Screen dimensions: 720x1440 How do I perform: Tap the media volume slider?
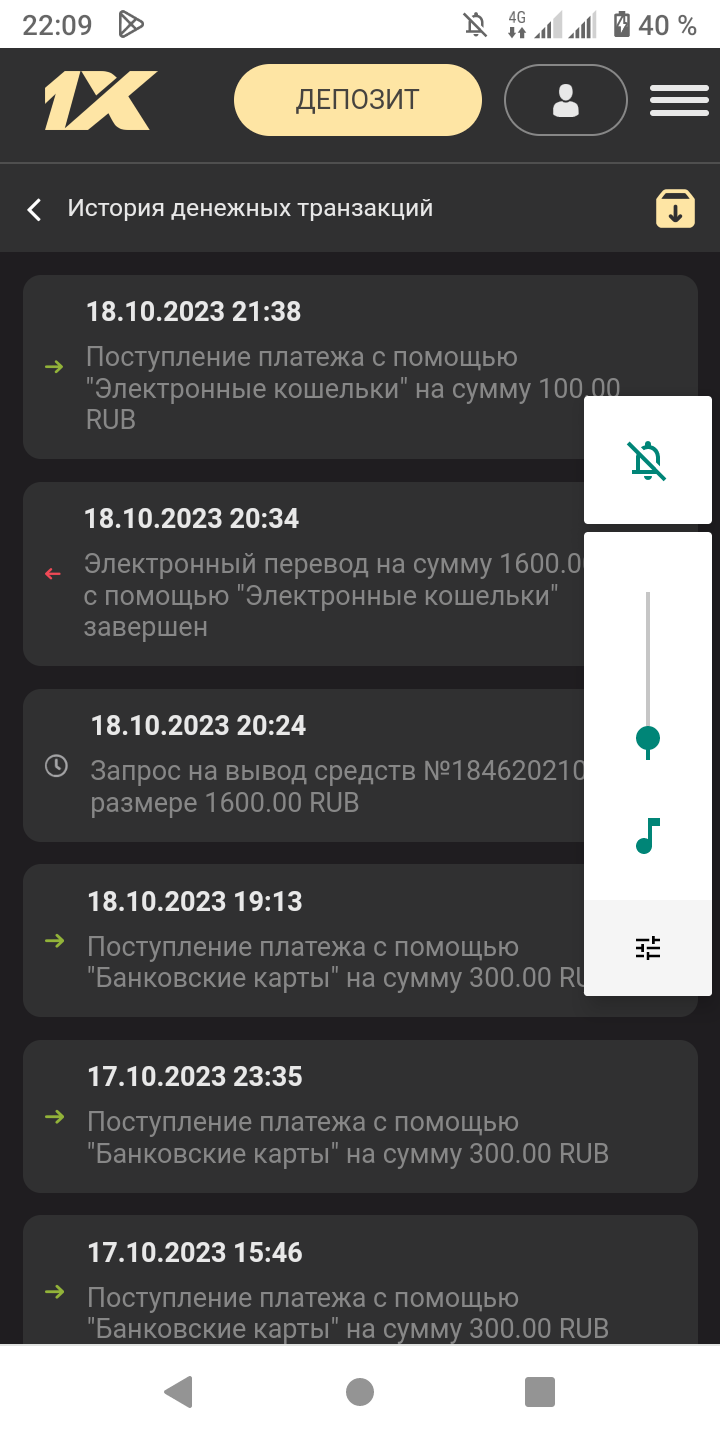648,738
